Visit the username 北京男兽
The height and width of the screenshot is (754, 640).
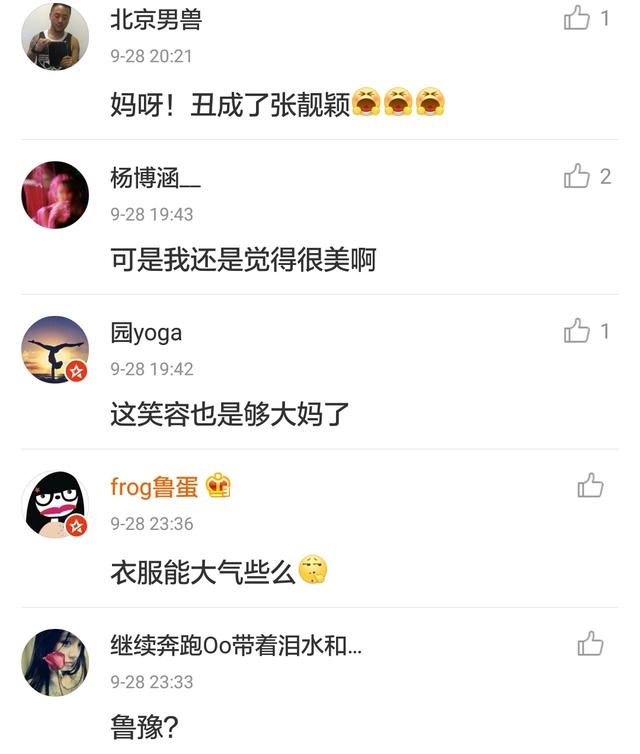pyautogui.click(x=156, y=21)
